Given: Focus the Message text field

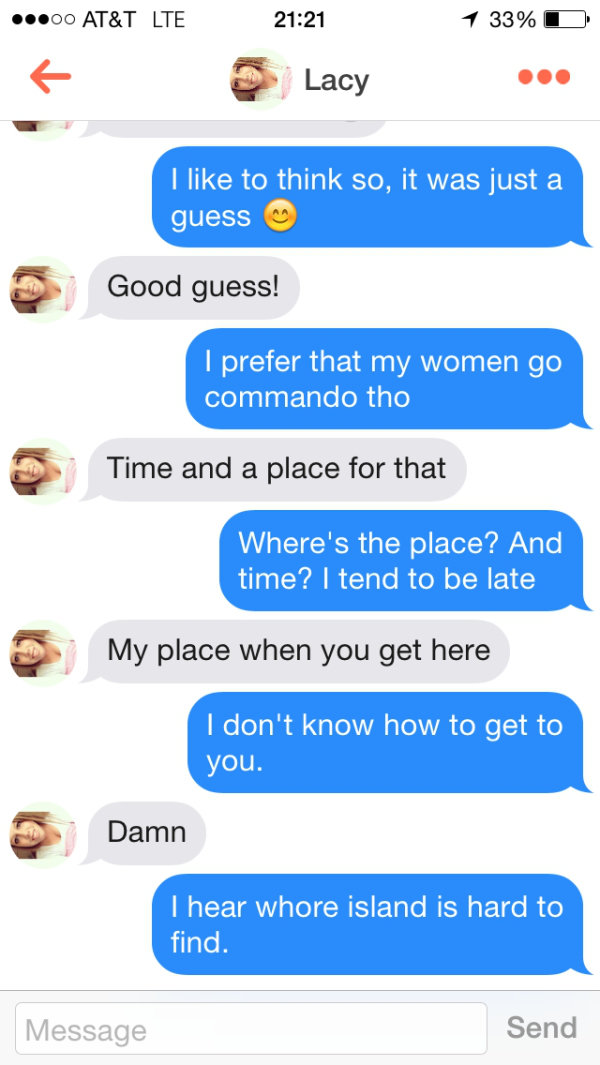Looking at the screenshot, I should tap(251, 1029).
